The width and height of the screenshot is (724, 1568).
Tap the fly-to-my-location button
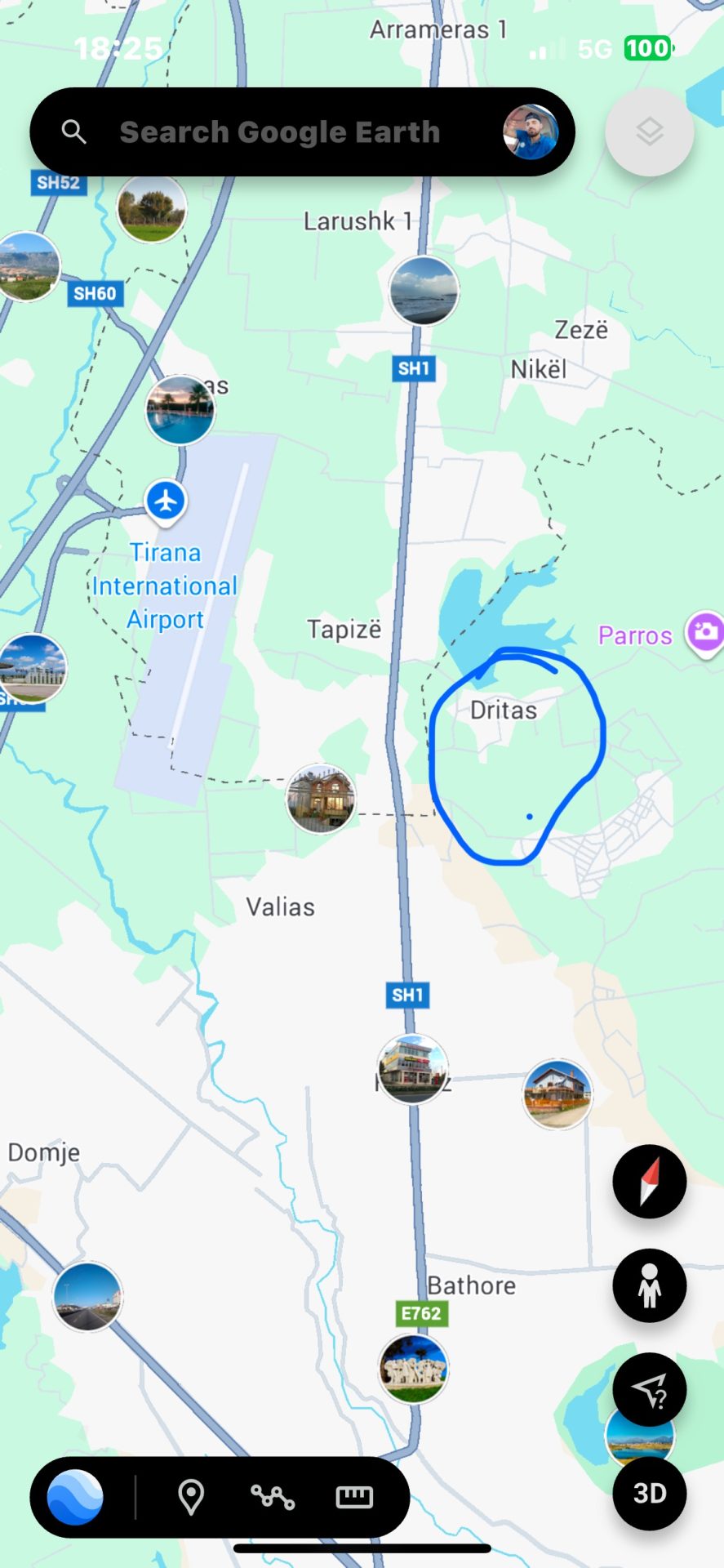pos(649,1389)
